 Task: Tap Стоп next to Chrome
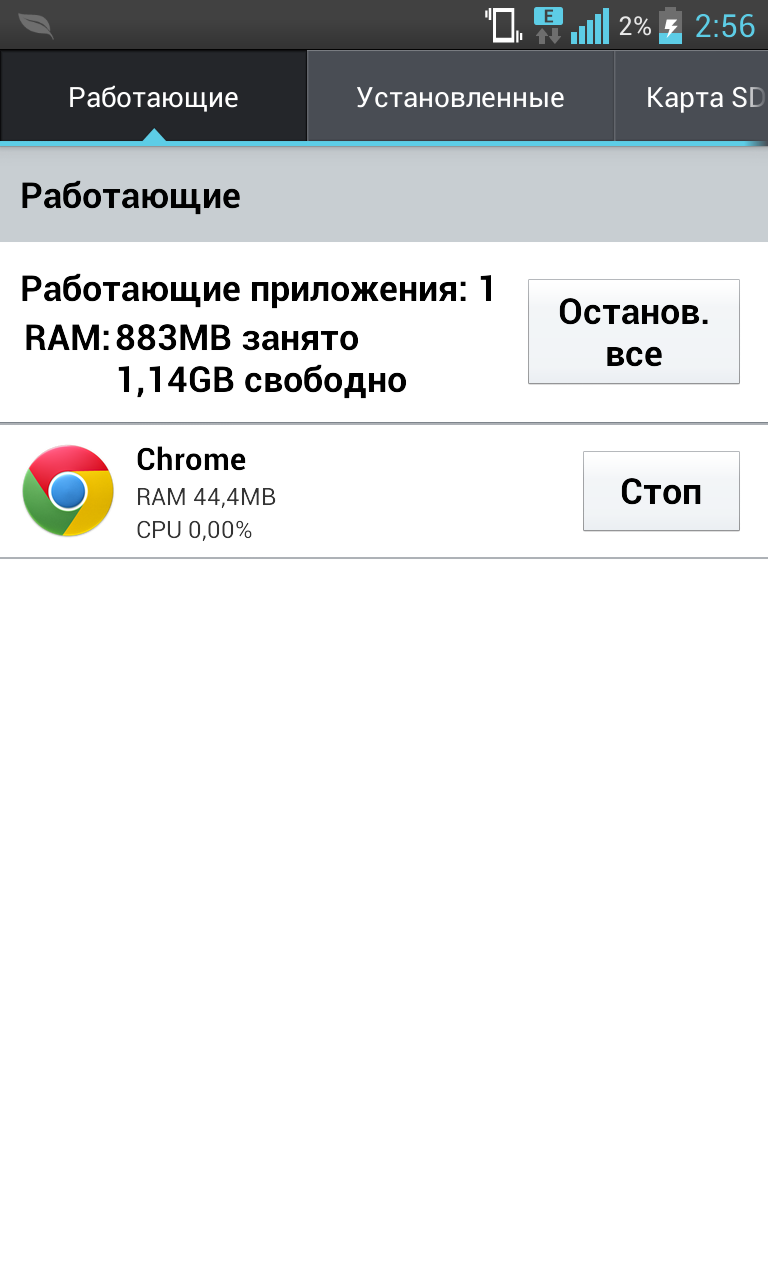(660, 491)
